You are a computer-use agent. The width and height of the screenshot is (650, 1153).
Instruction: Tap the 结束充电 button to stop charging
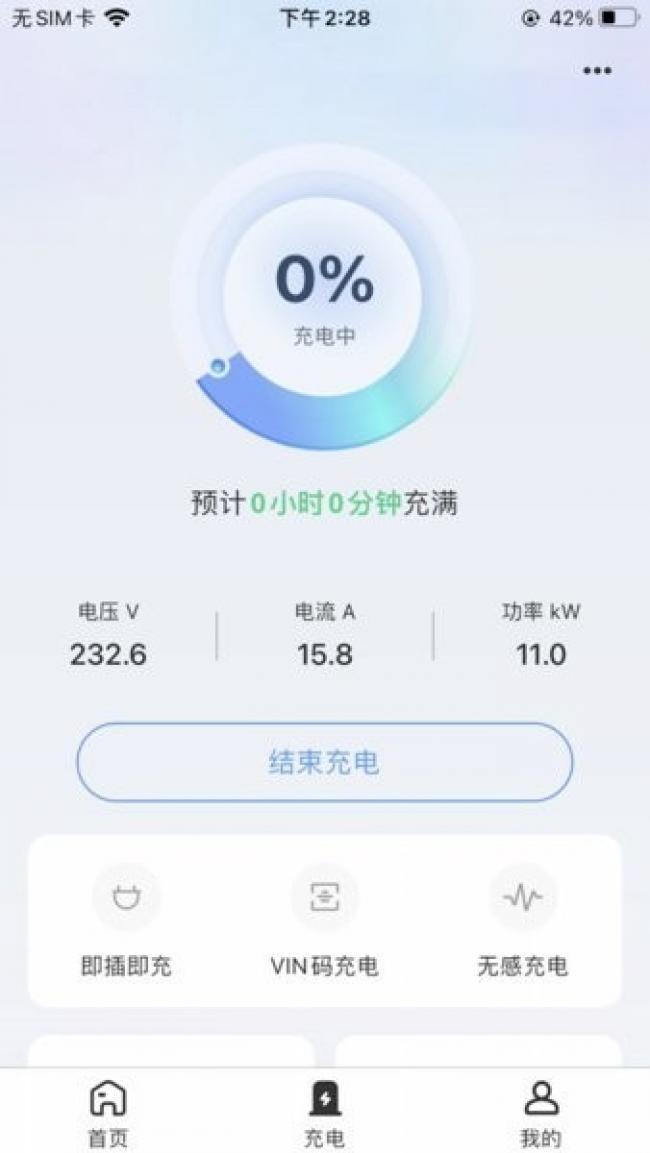coord(324,763)
